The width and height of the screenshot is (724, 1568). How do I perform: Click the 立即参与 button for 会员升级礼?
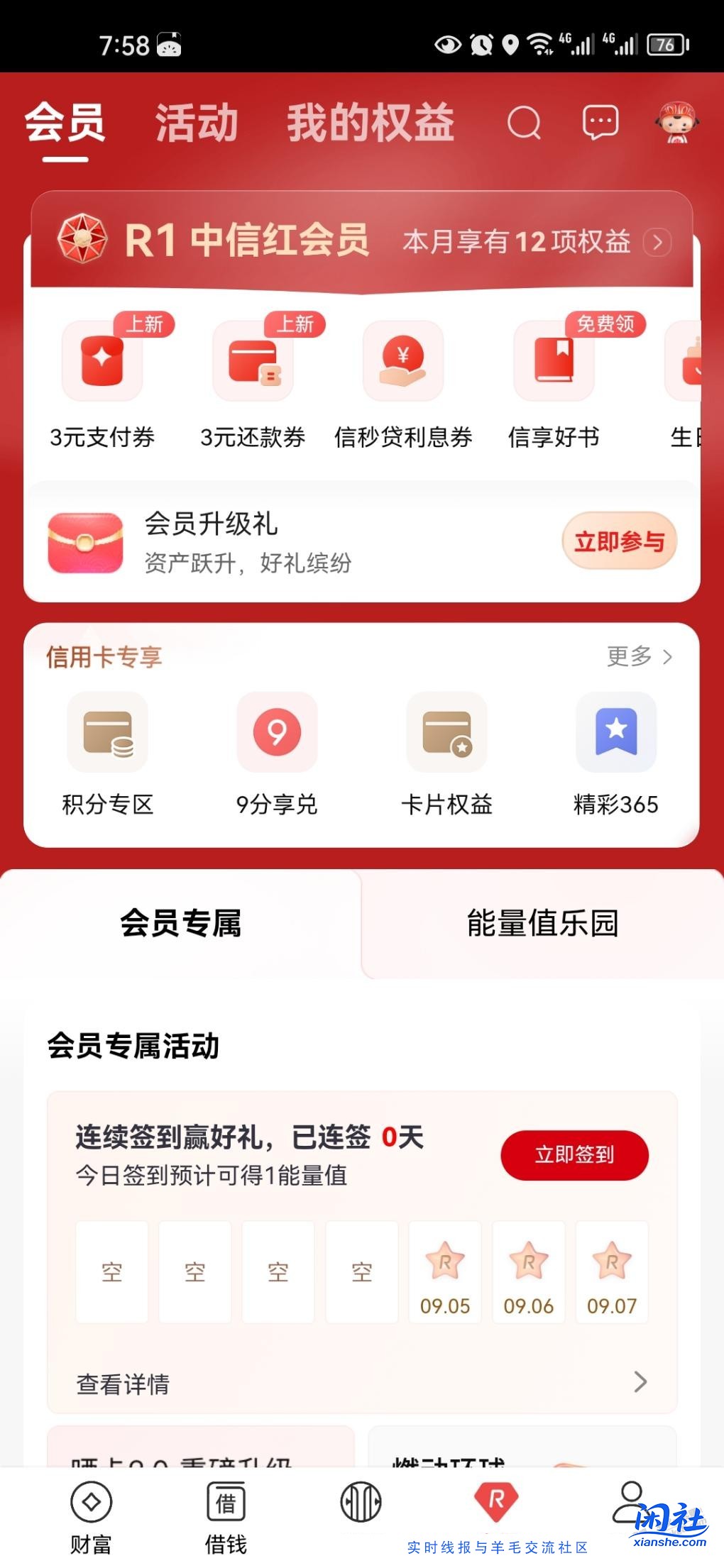pyautogui.click(x=619, y=541)
